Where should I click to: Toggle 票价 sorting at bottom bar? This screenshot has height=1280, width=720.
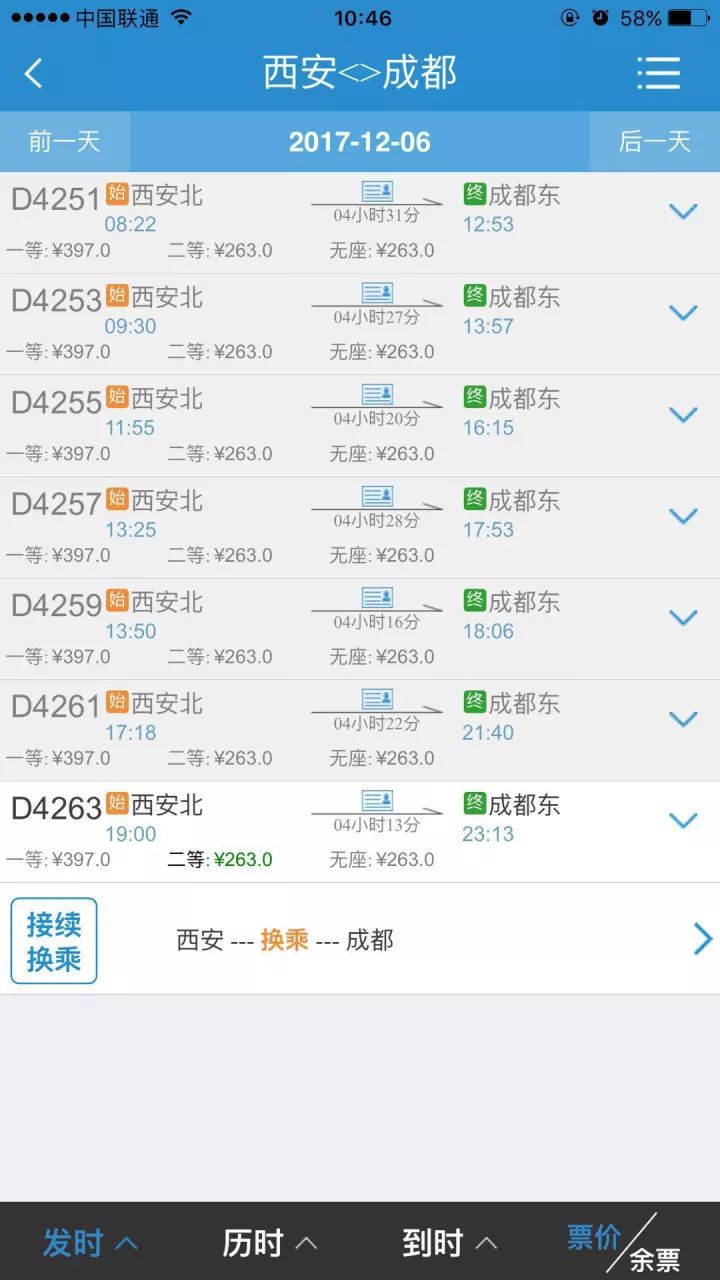(x=592, y=1235)
